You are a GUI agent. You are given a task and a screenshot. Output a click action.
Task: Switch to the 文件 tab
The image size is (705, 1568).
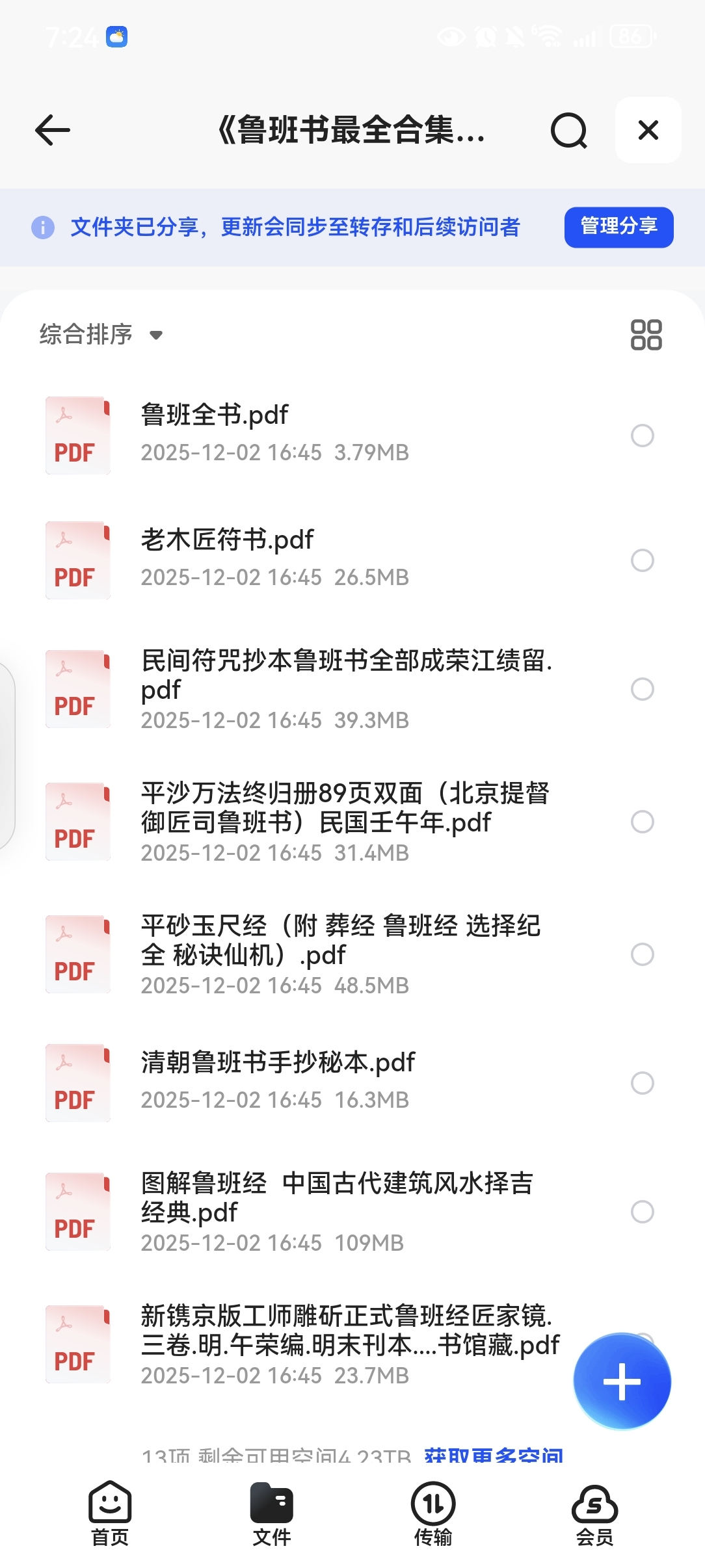click(271, 1513)
